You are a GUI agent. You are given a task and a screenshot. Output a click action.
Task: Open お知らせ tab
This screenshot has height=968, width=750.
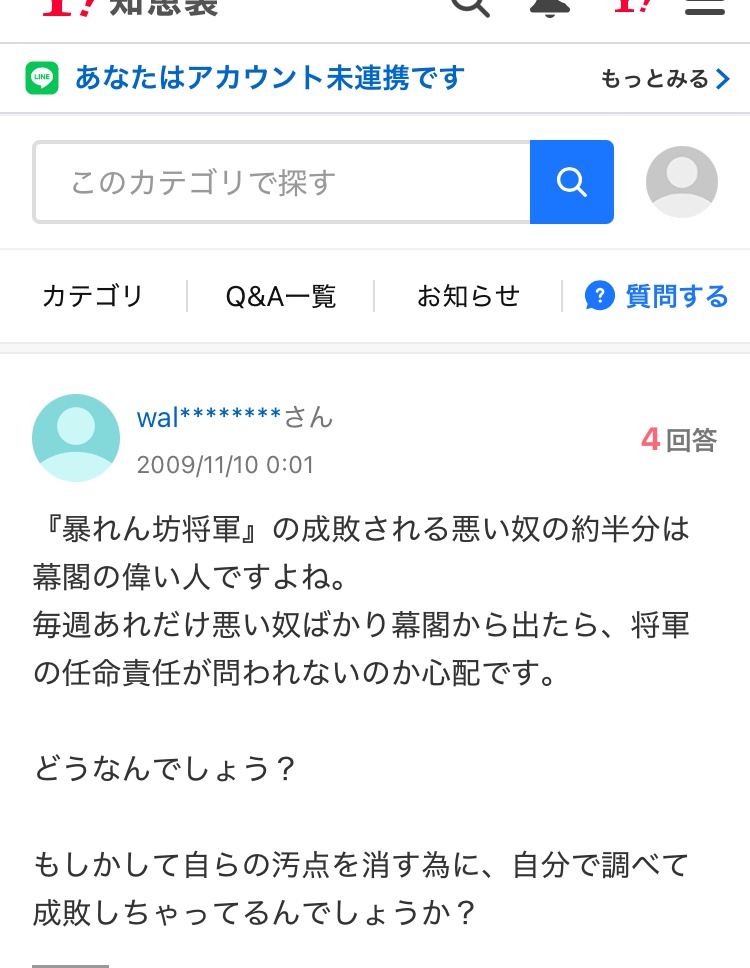[x=468, y=296]
